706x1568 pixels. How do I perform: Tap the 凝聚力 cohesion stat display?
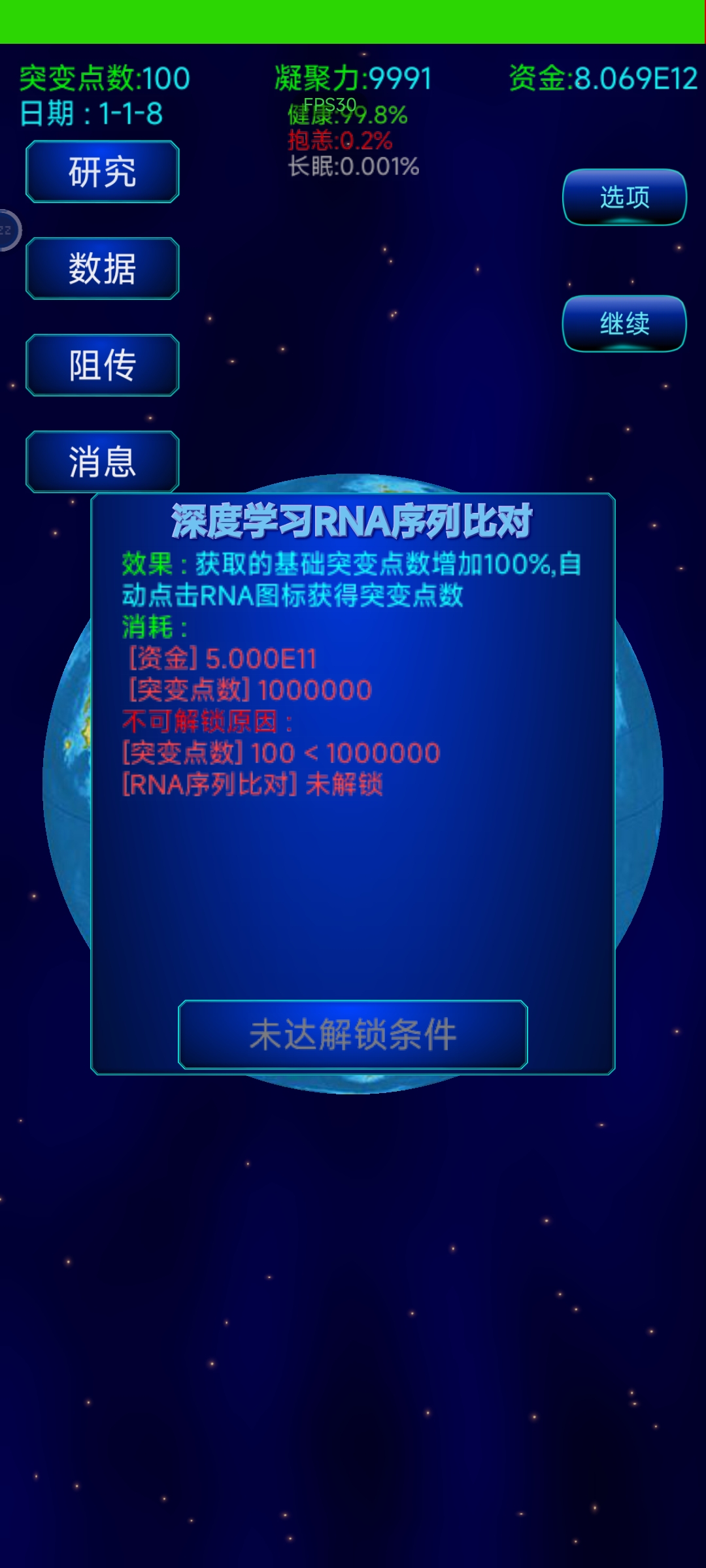[353, 77]
